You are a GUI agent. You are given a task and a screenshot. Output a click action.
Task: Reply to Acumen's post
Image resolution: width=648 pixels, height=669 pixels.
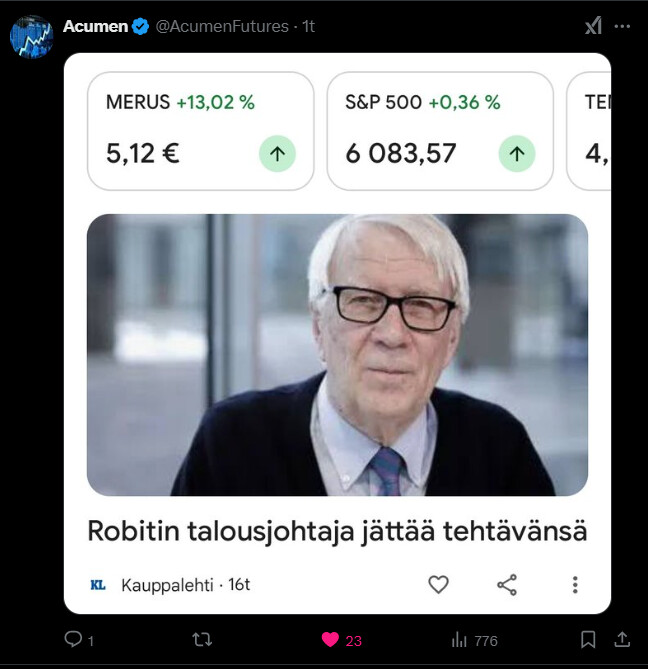coord(72,639)
